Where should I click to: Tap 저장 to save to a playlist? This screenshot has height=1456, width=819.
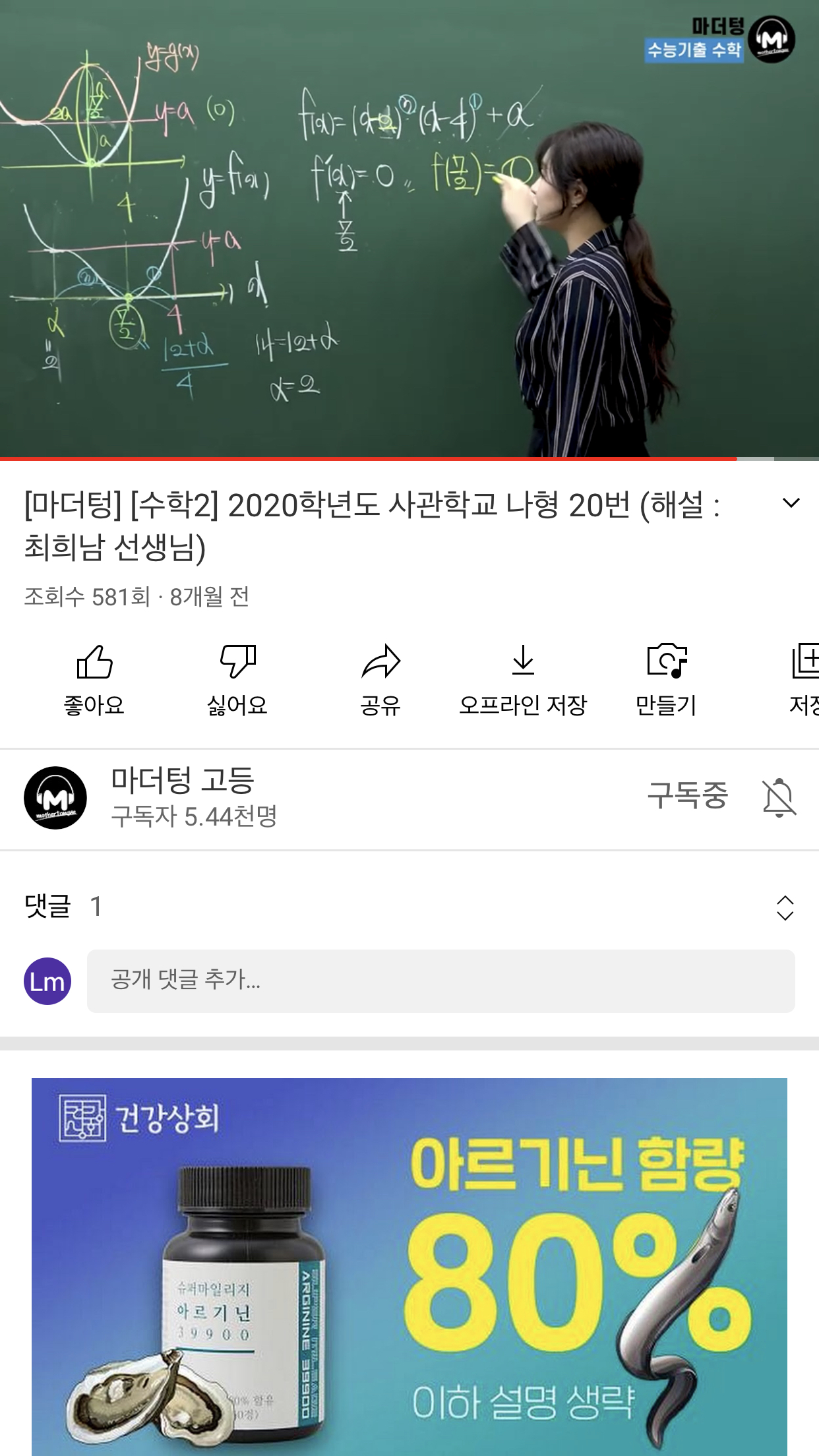804,679
